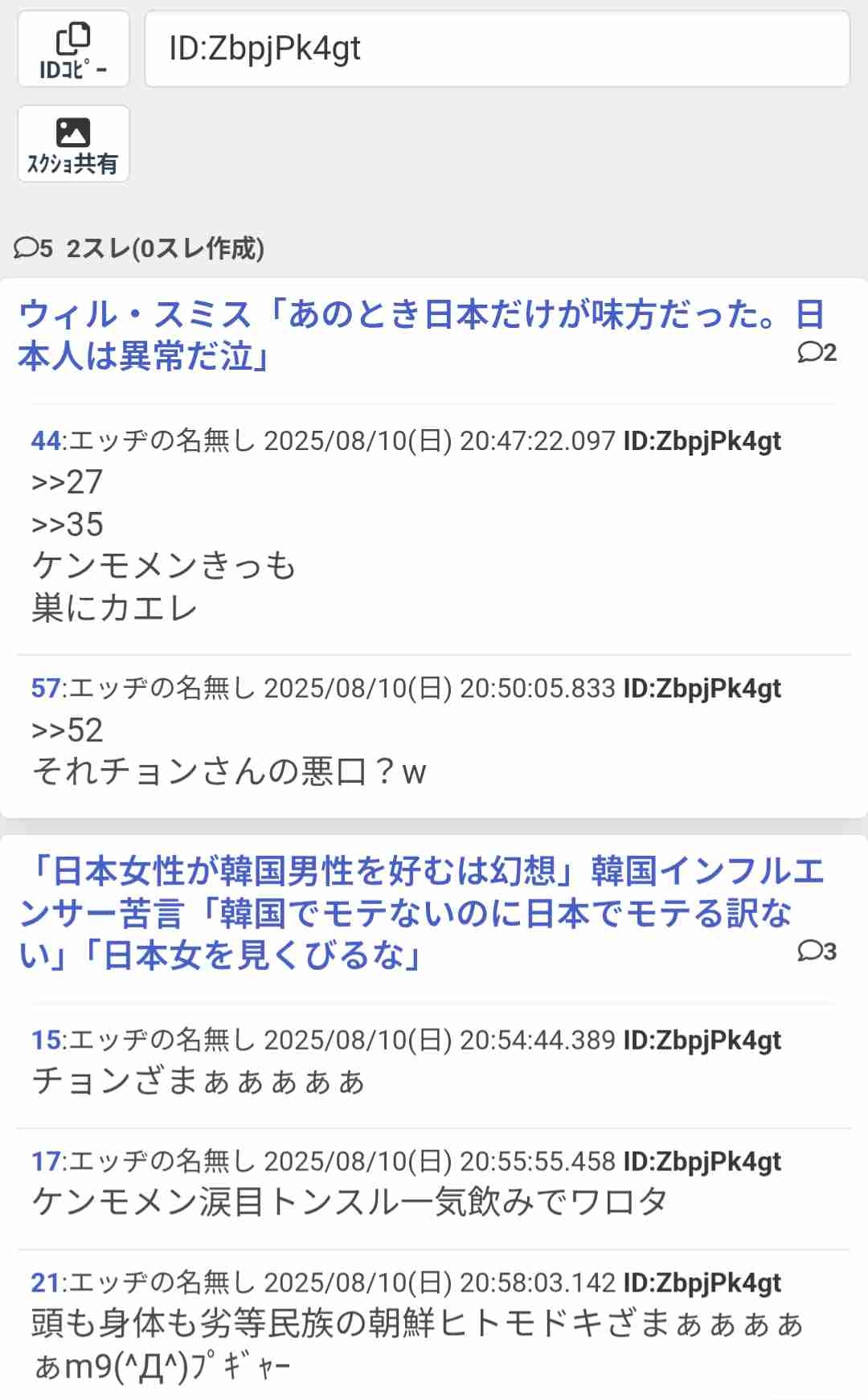Open post number 17
868x1400 pixels.
[46, 1162]
